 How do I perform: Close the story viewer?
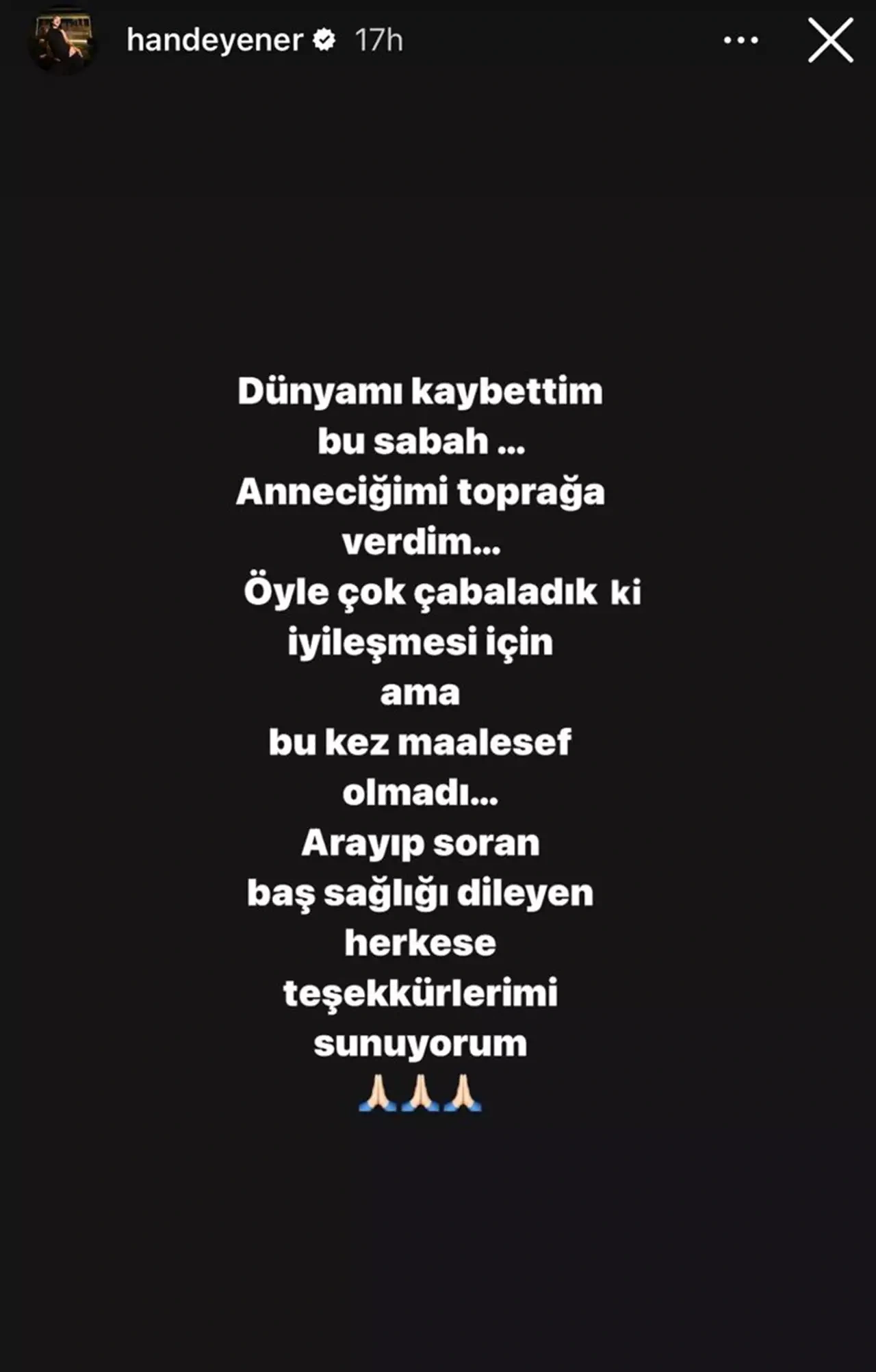(x=830, y=40)
